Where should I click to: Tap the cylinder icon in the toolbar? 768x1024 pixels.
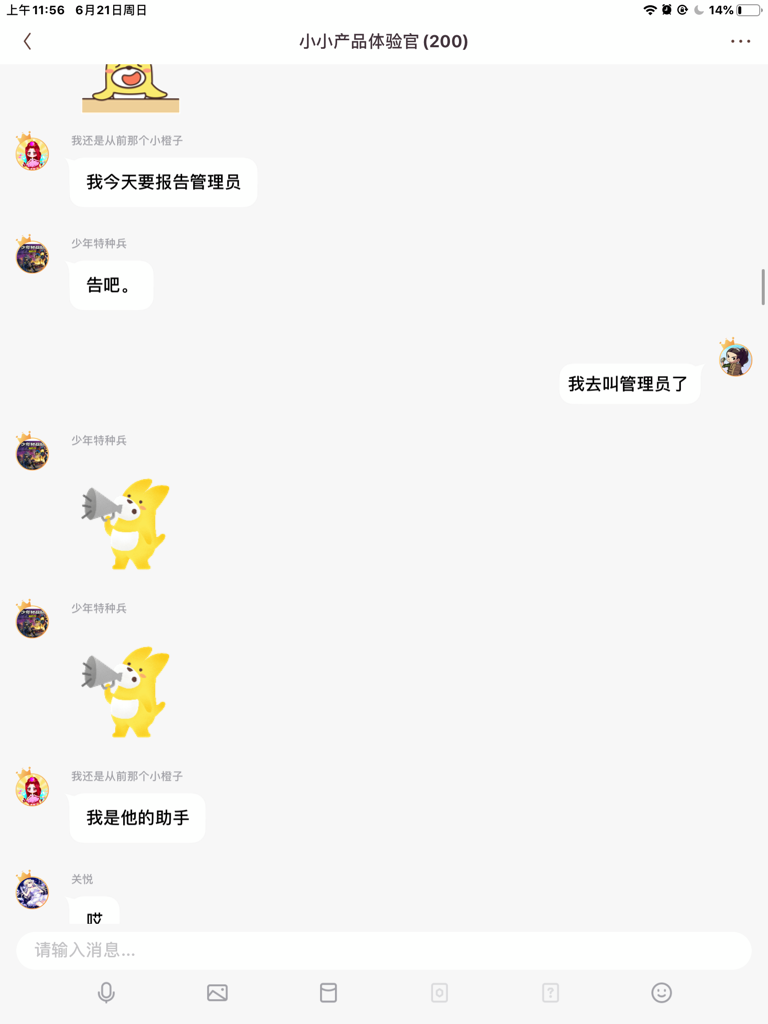(328, 992)
